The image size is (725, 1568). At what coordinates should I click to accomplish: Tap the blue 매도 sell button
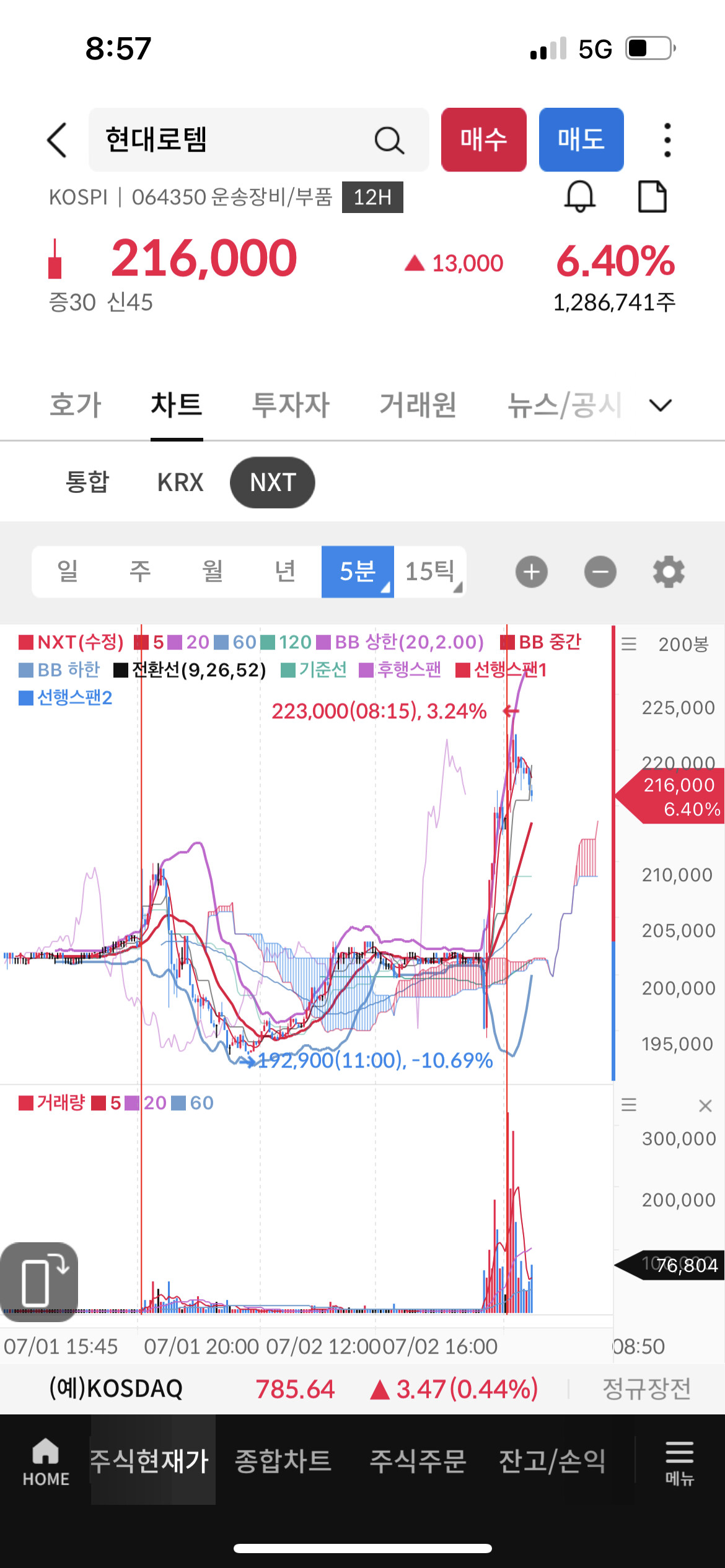pos(581,140)
